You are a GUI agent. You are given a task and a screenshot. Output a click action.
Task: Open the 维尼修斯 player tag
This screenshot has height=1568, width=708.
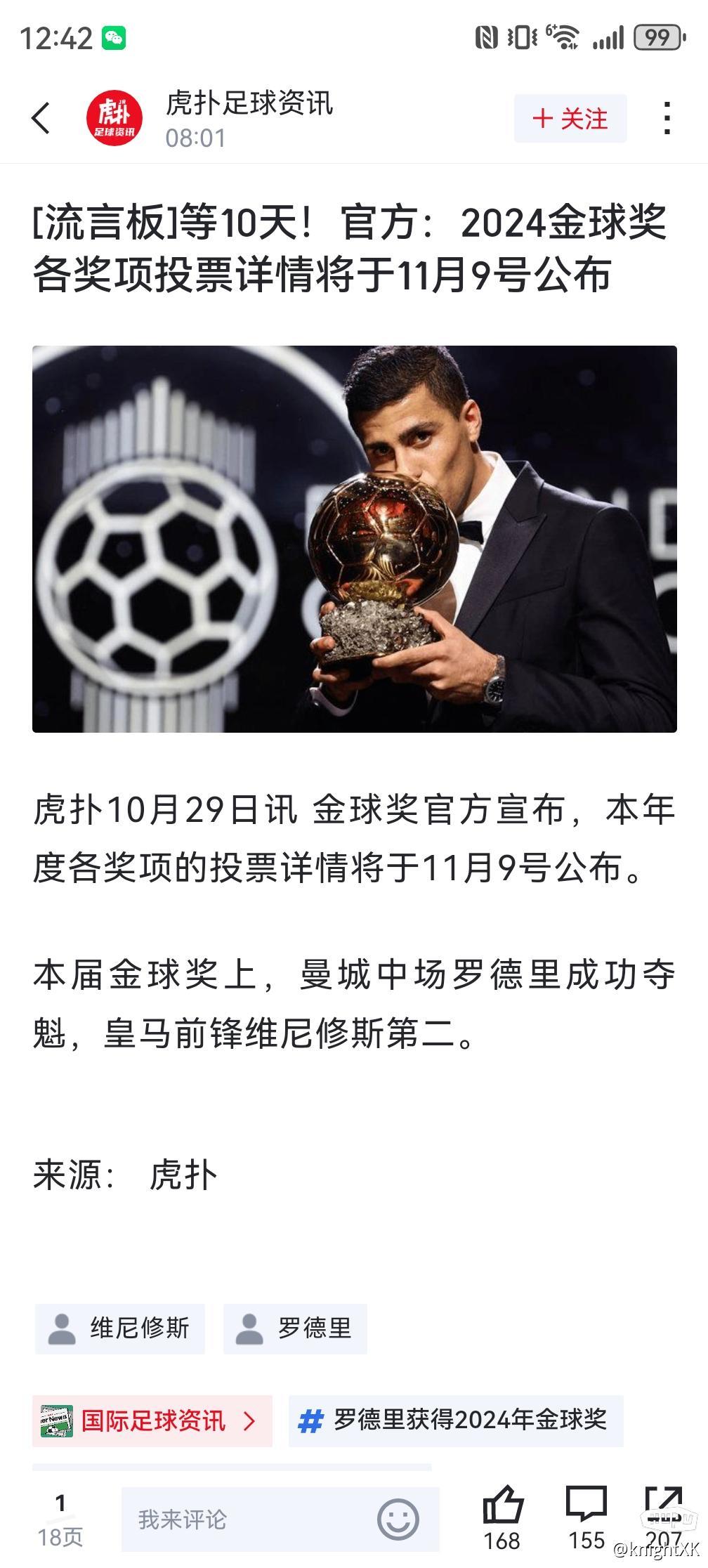[x=120, y=1328]
